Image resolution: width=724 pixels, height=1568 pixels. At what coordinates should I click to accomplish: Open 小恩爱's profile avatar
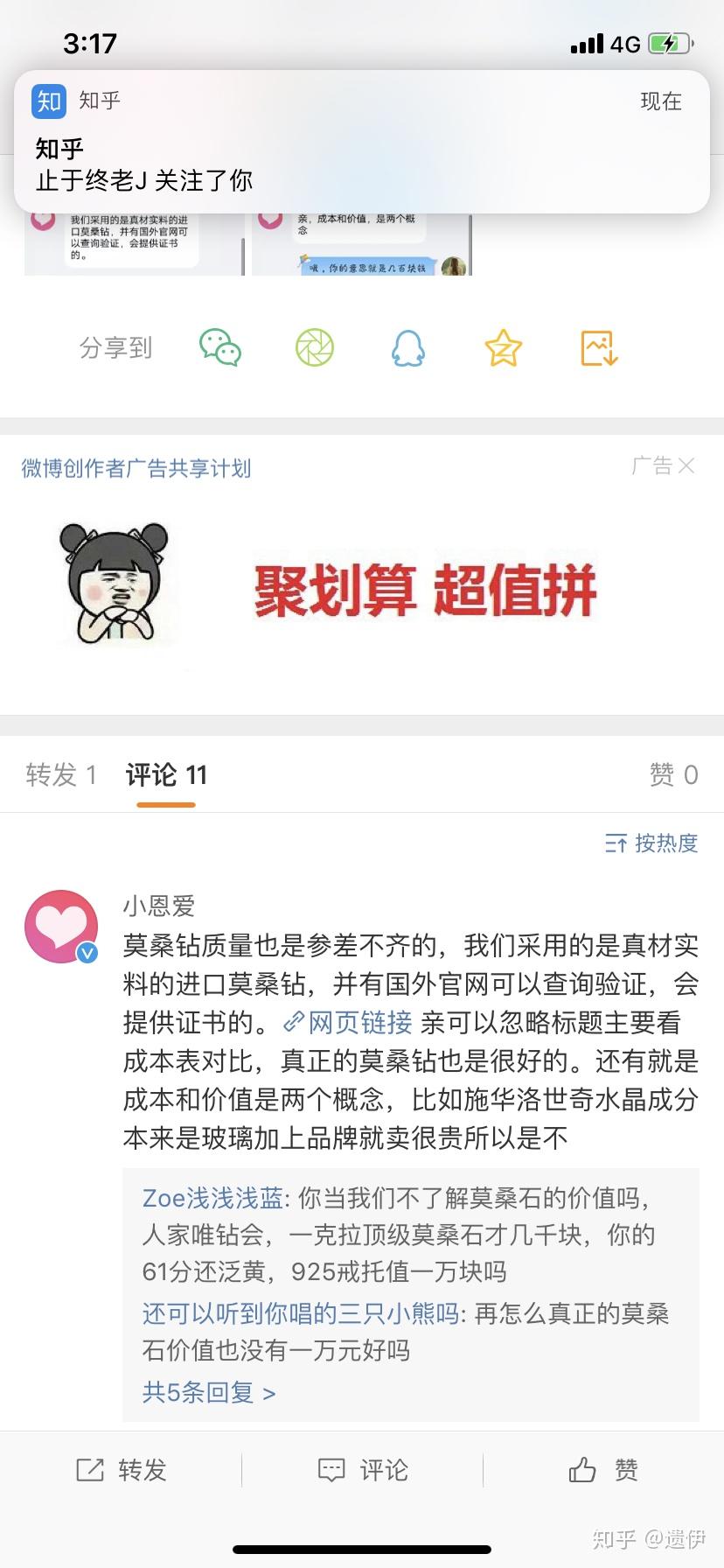tap(61, 927)
